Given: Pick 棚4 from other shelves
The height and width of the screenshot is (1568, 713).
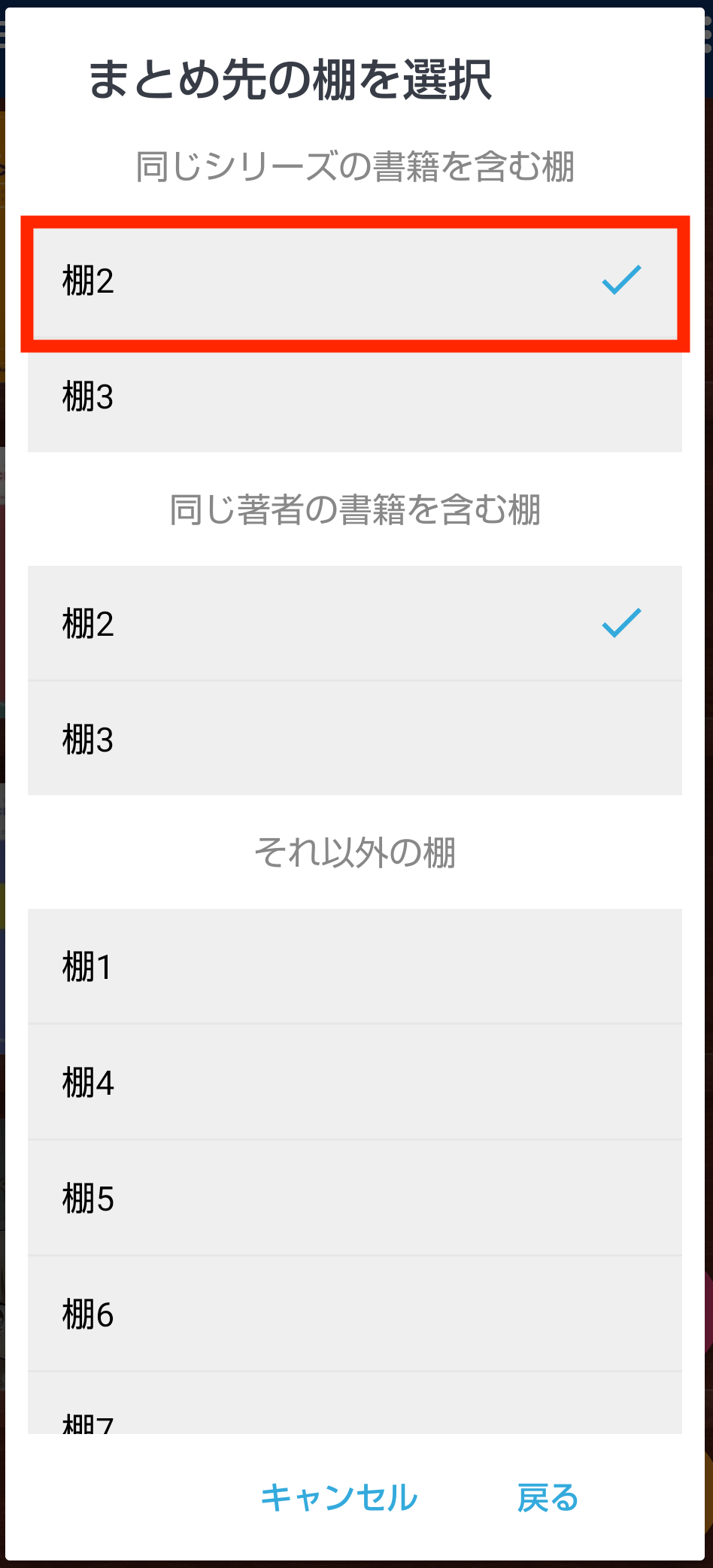Looking at the screenshot, I should click(x=355, y=1082).
